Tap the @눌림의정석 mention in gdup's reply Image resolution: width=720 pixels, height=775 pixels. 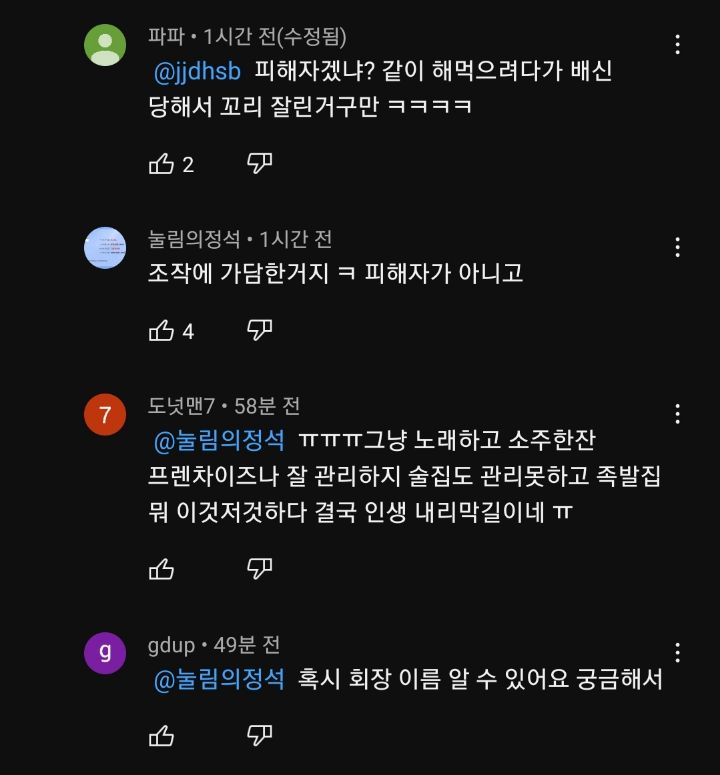coord(219,680)
